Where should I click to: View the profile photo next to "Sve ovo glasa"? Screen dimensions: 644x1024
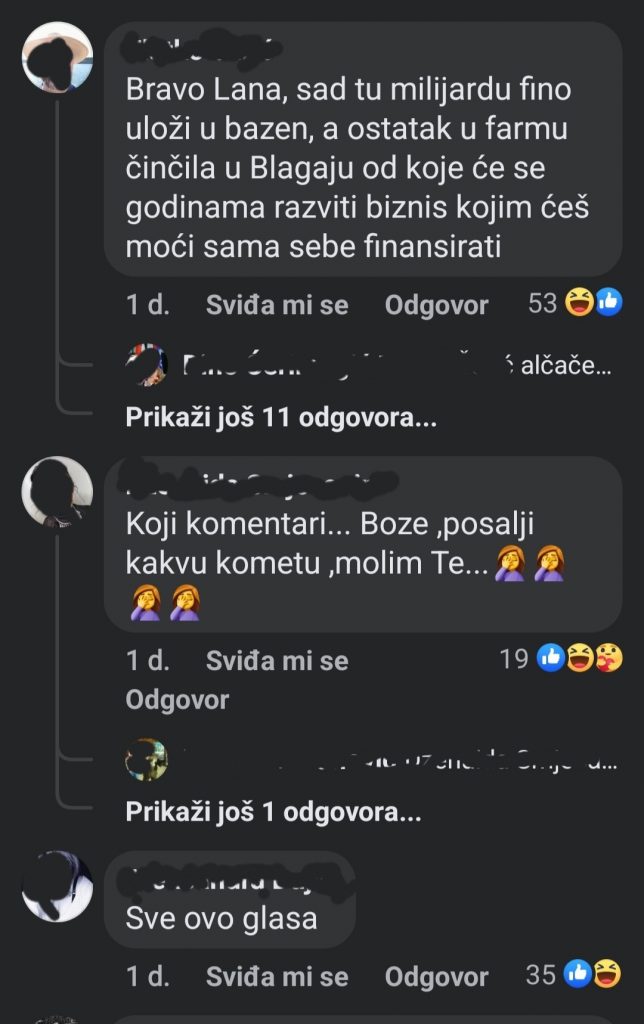pos(57,886)
